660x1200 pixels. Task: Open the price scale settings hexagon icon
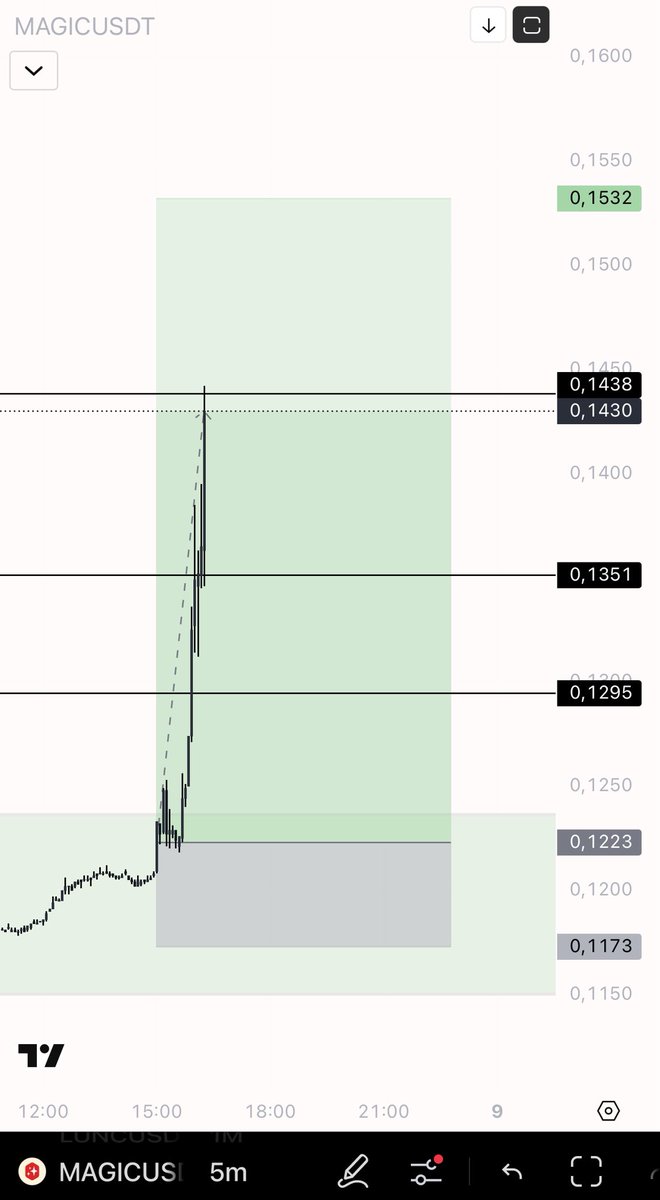608,1111
